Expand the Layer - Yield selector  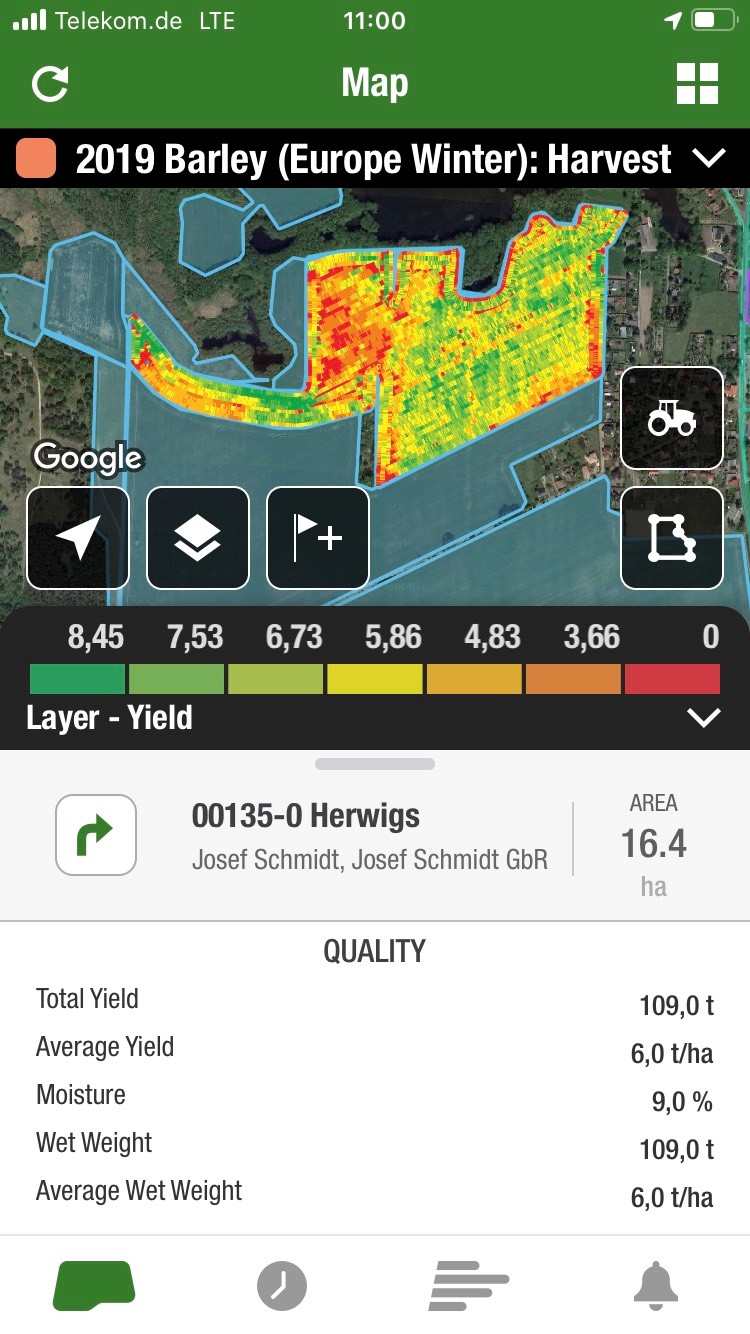click(x=704, y=717)
